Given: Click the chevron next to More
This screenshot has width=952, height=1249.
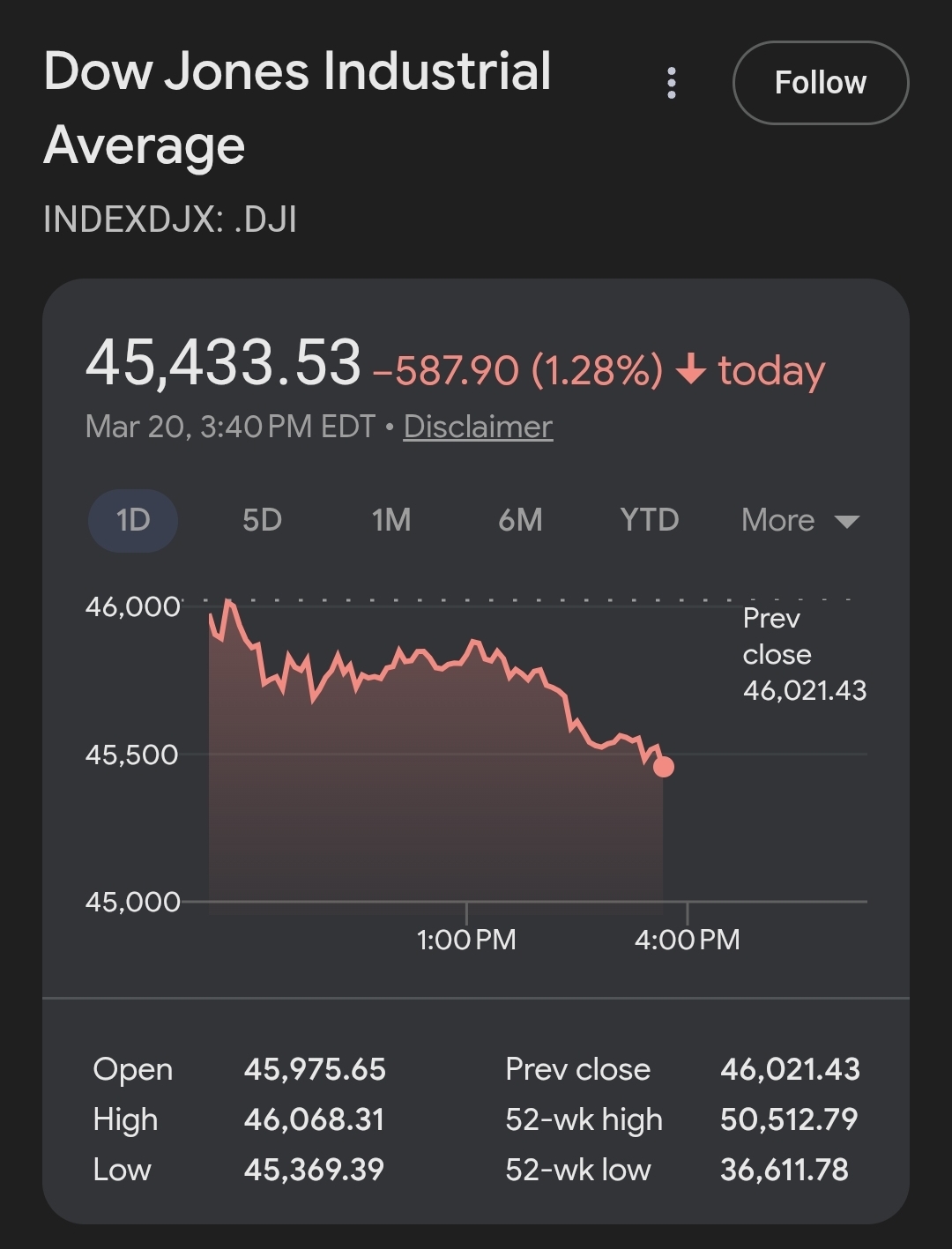Looking at the screenshot, I should coord(847,521).
